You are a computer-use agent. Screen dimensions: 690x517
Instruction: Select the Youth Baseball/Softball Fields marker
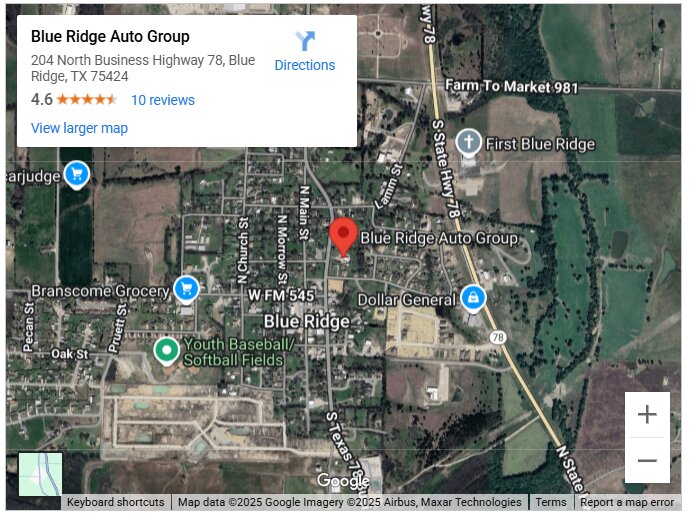coord(166,351)
